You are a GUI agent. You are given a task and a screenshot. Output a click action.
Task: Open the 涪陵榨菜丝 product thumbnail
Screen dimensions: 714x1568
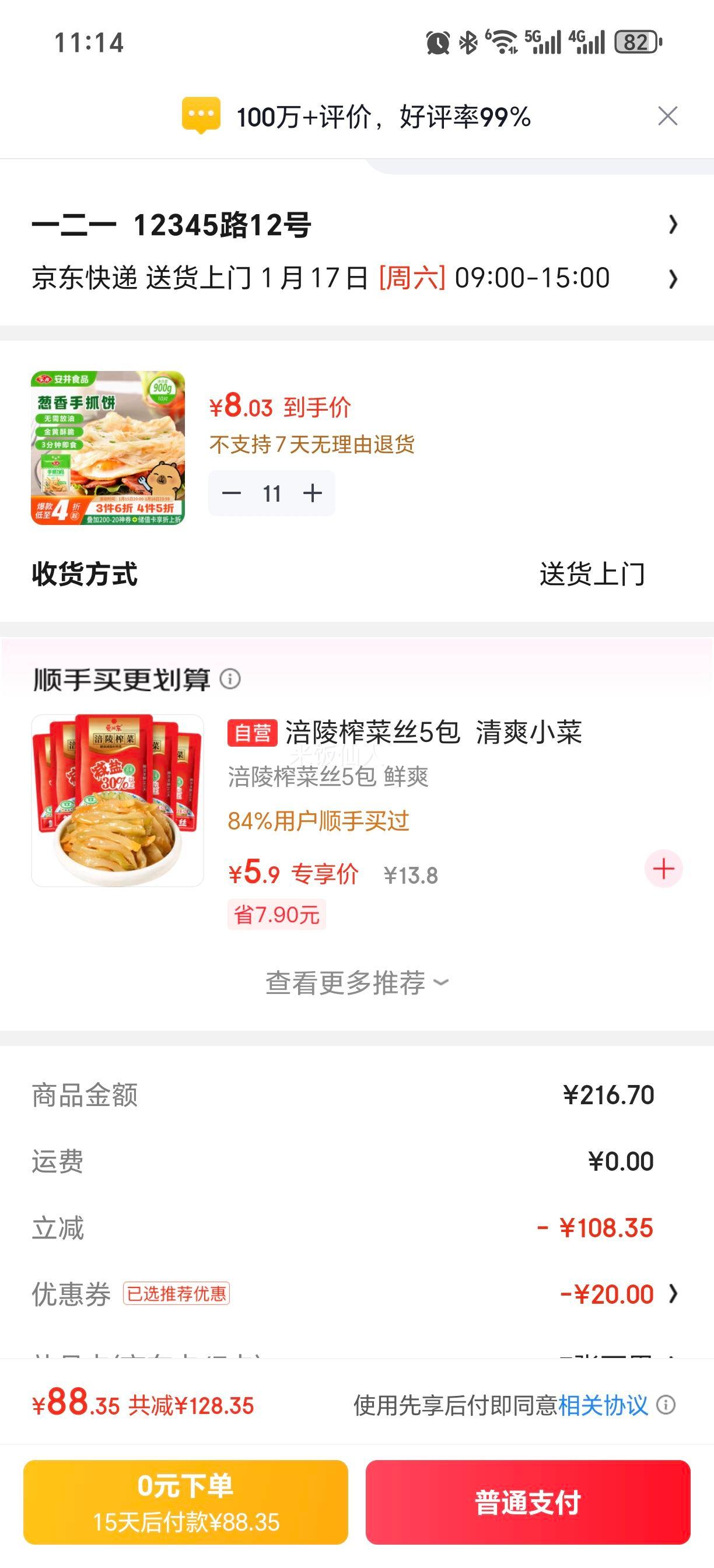[117, 800]
